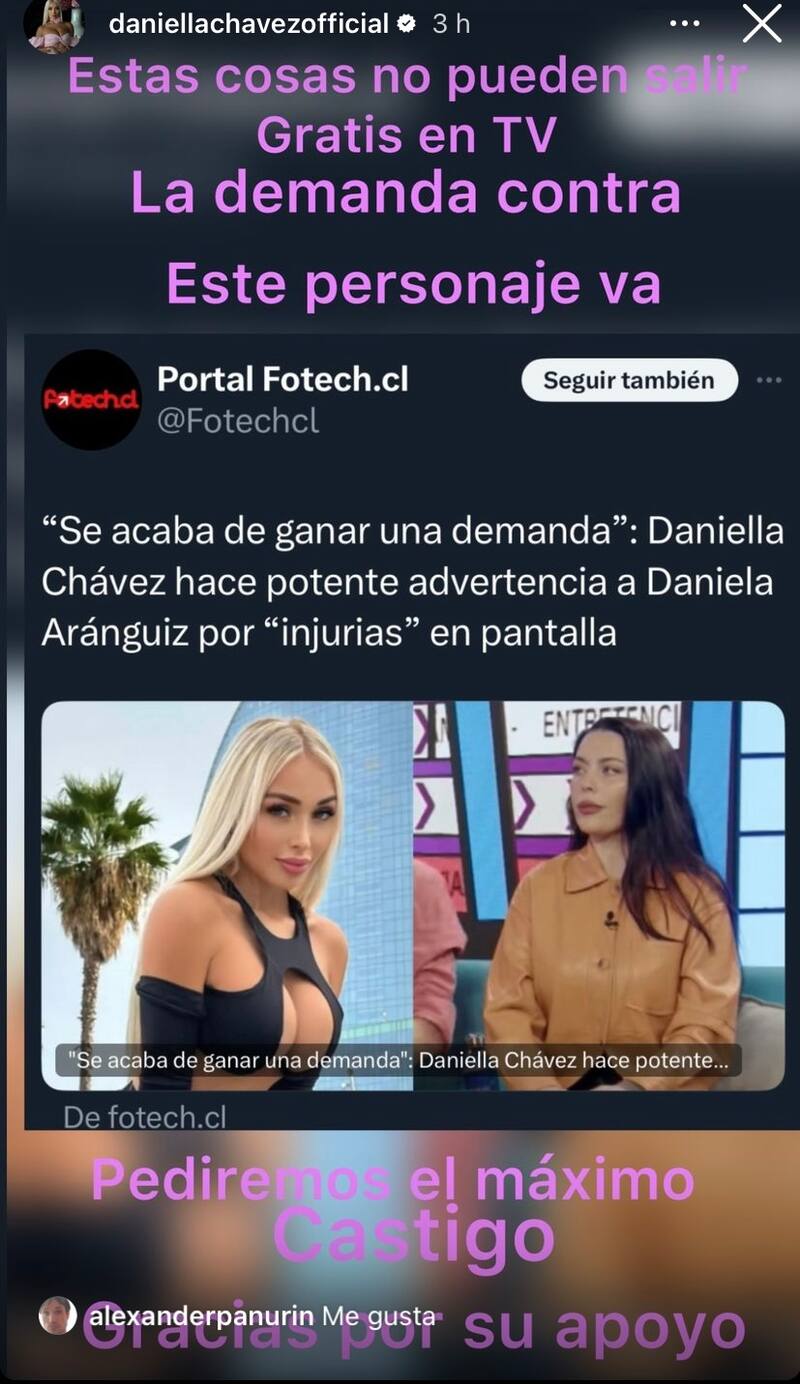The height and width of the screenshot is (1384, 800).
Task: Open daniellachavezofficial's profile from the username
Action: (248, 25)
